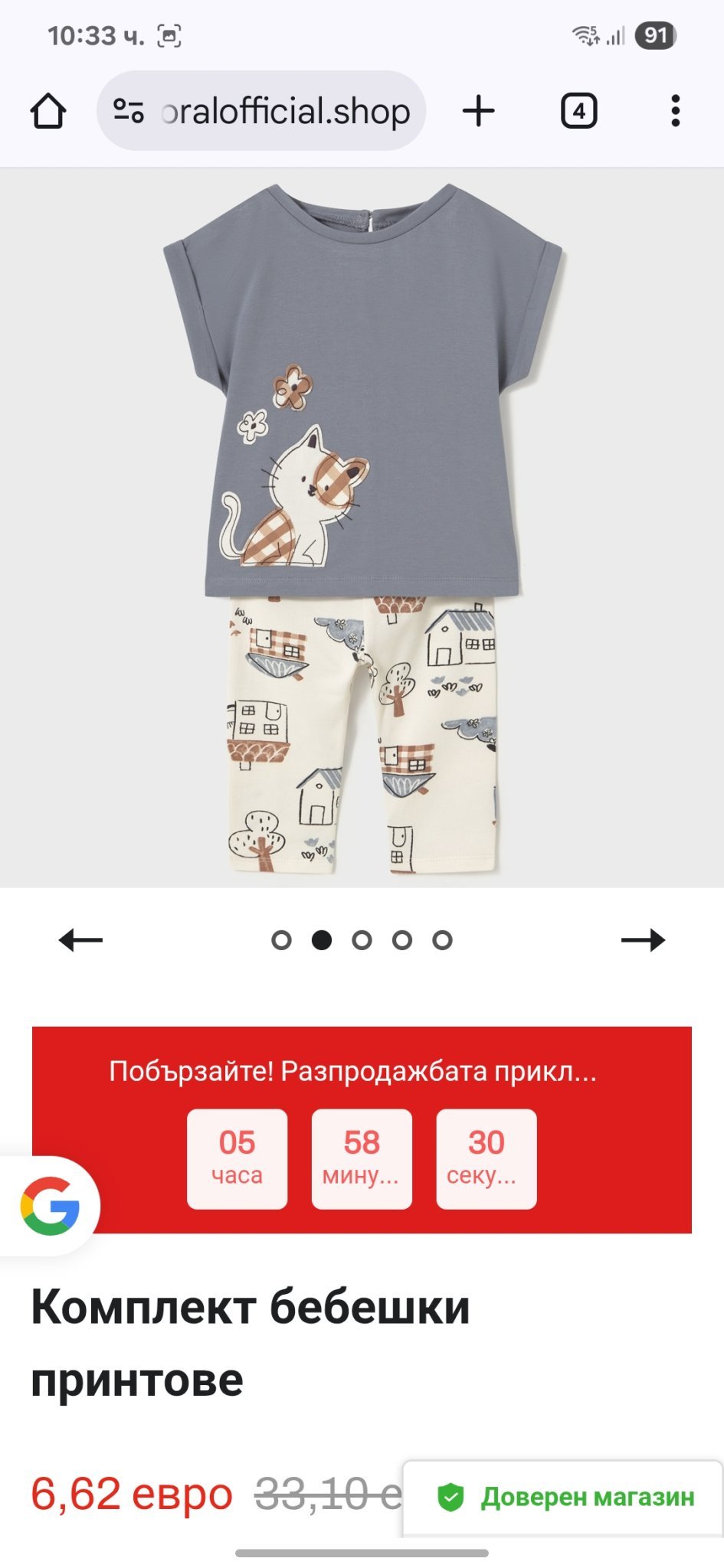Image resolution: width=724 pixels, height=1568 pixels.
Task: Open site info icon in address bar
Action: [x=128, y=111]
